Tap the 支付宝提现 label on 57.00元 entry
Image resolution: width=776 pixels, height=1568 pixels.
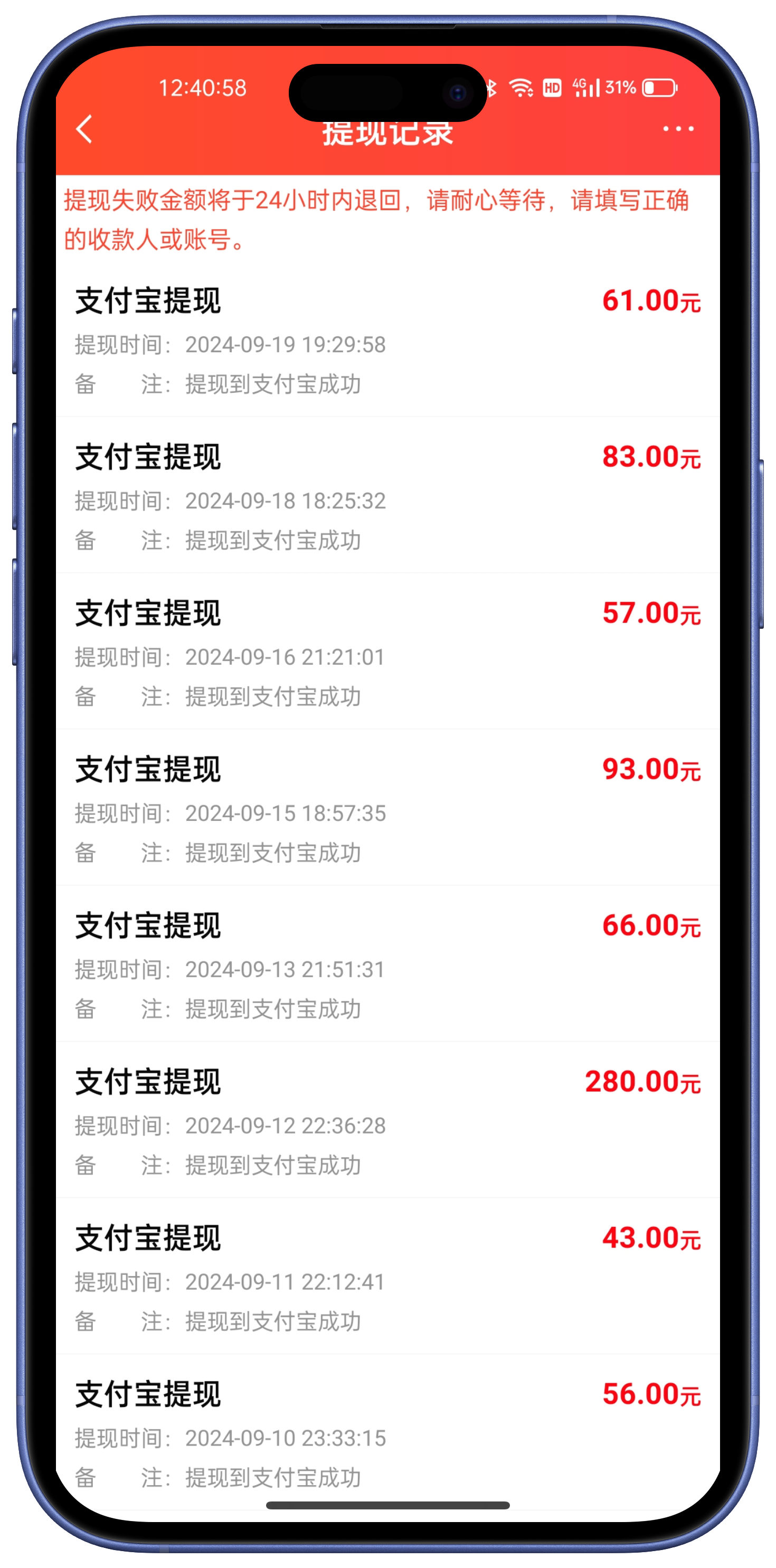click(x=149, y=615)
